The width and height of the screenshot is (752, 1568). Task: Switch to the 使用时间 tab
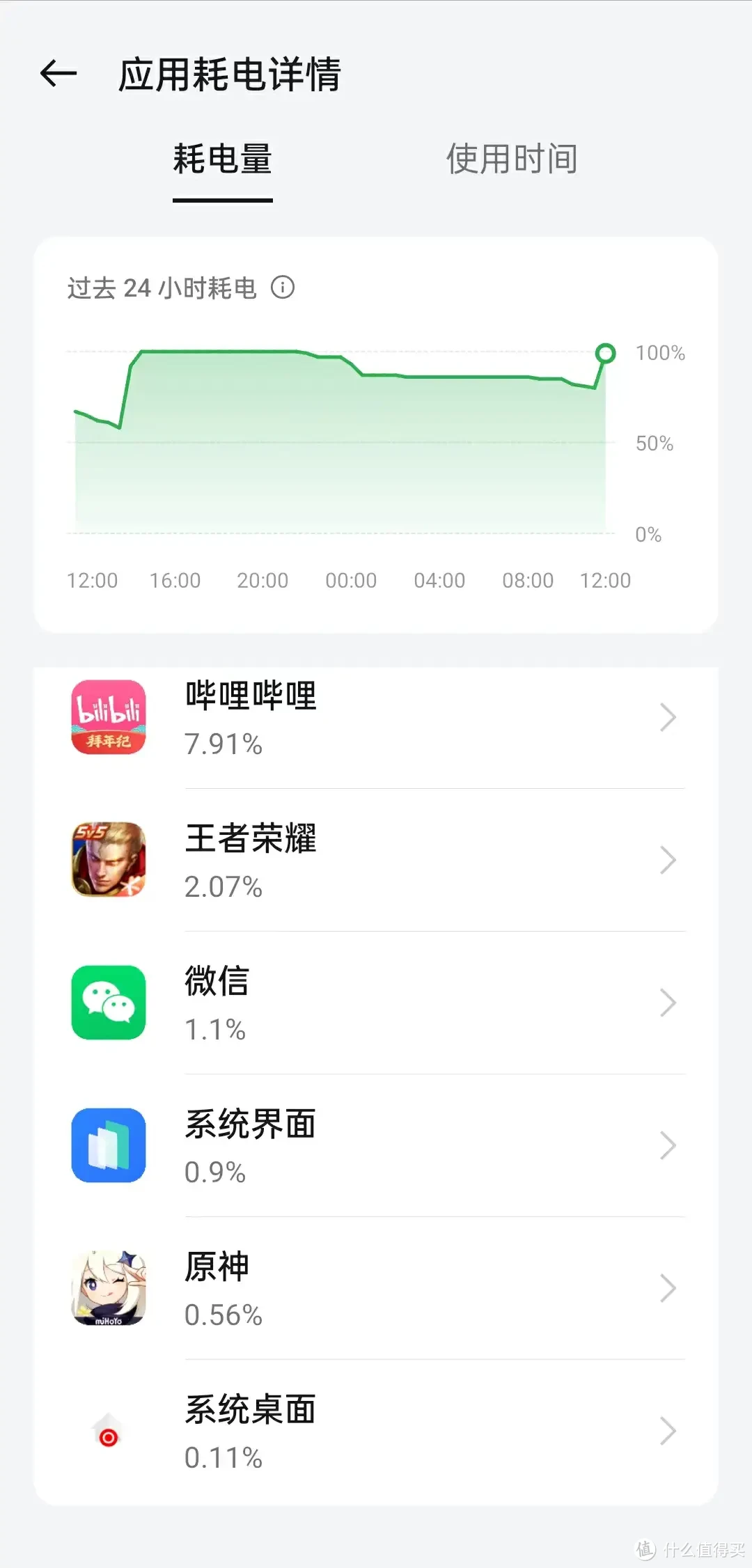click(x=510, y=159)
